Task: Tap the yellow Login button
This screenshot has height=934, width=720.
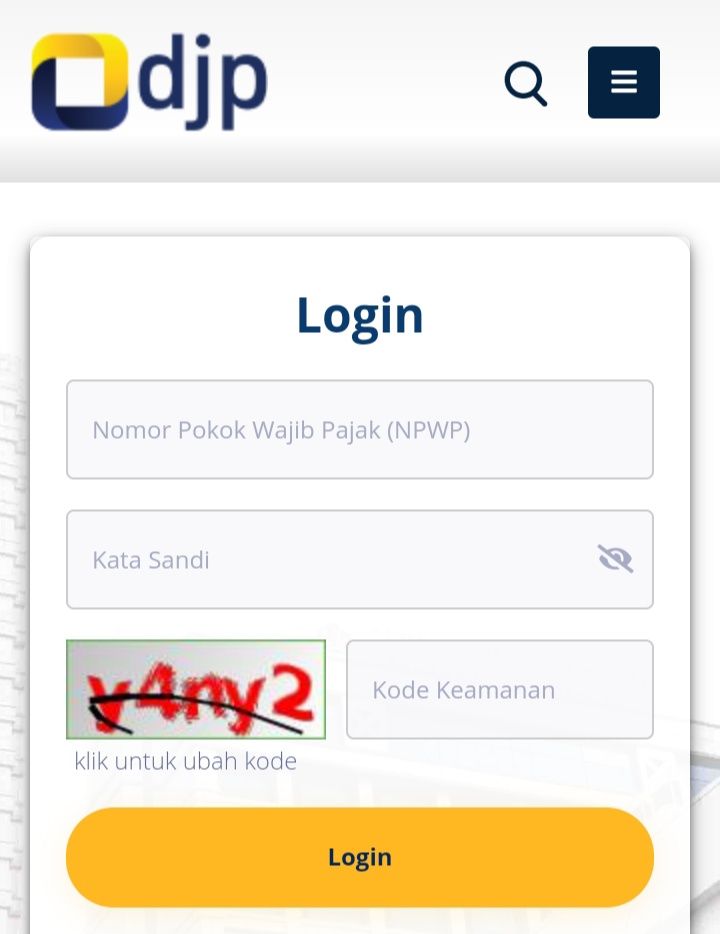Action: pyautogui.click(x=359, y=857)
